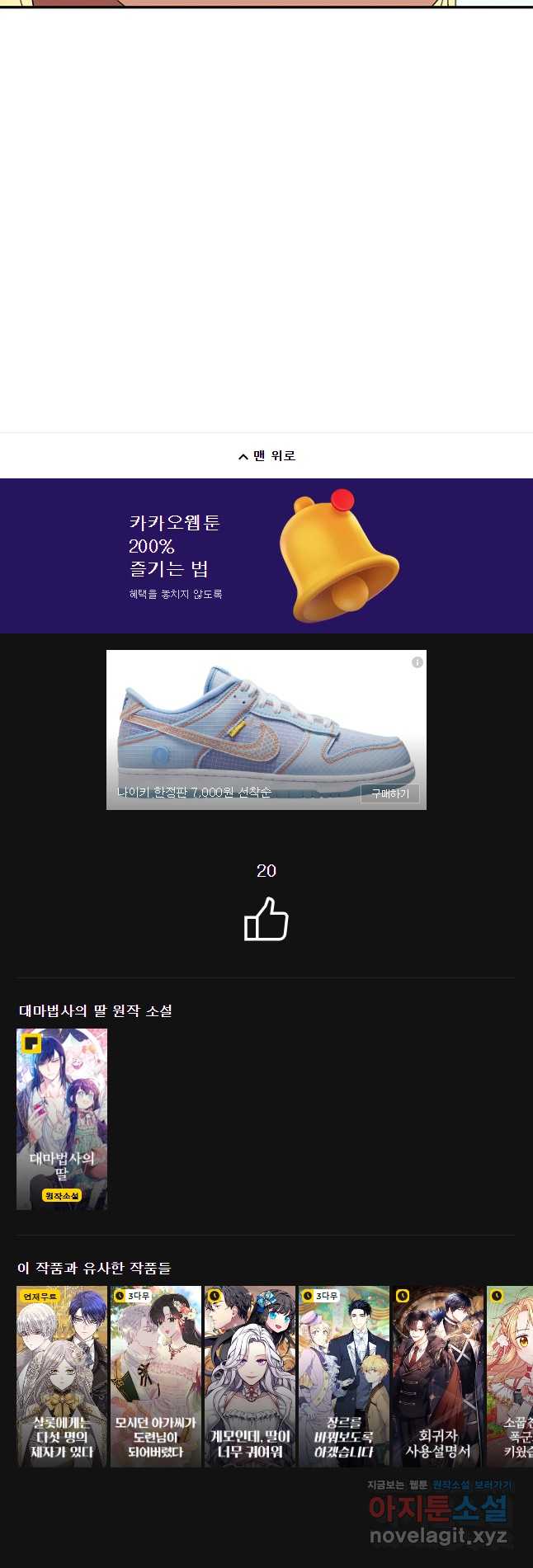Open 장르를 바꿔보도록 하겠습니다
Image resolution: width=533 pixels, height=1568 pixels.
point(344,1376)
